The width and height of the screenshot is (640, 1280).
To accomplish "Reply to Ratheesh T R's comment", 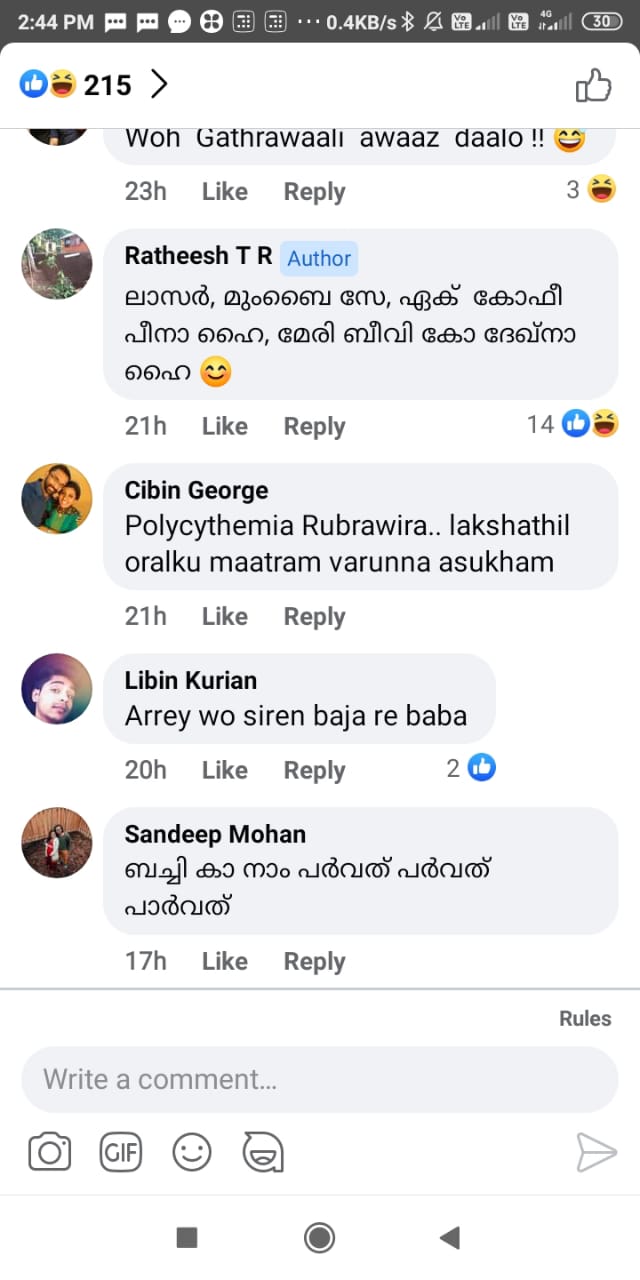I will tap(314, 426).
